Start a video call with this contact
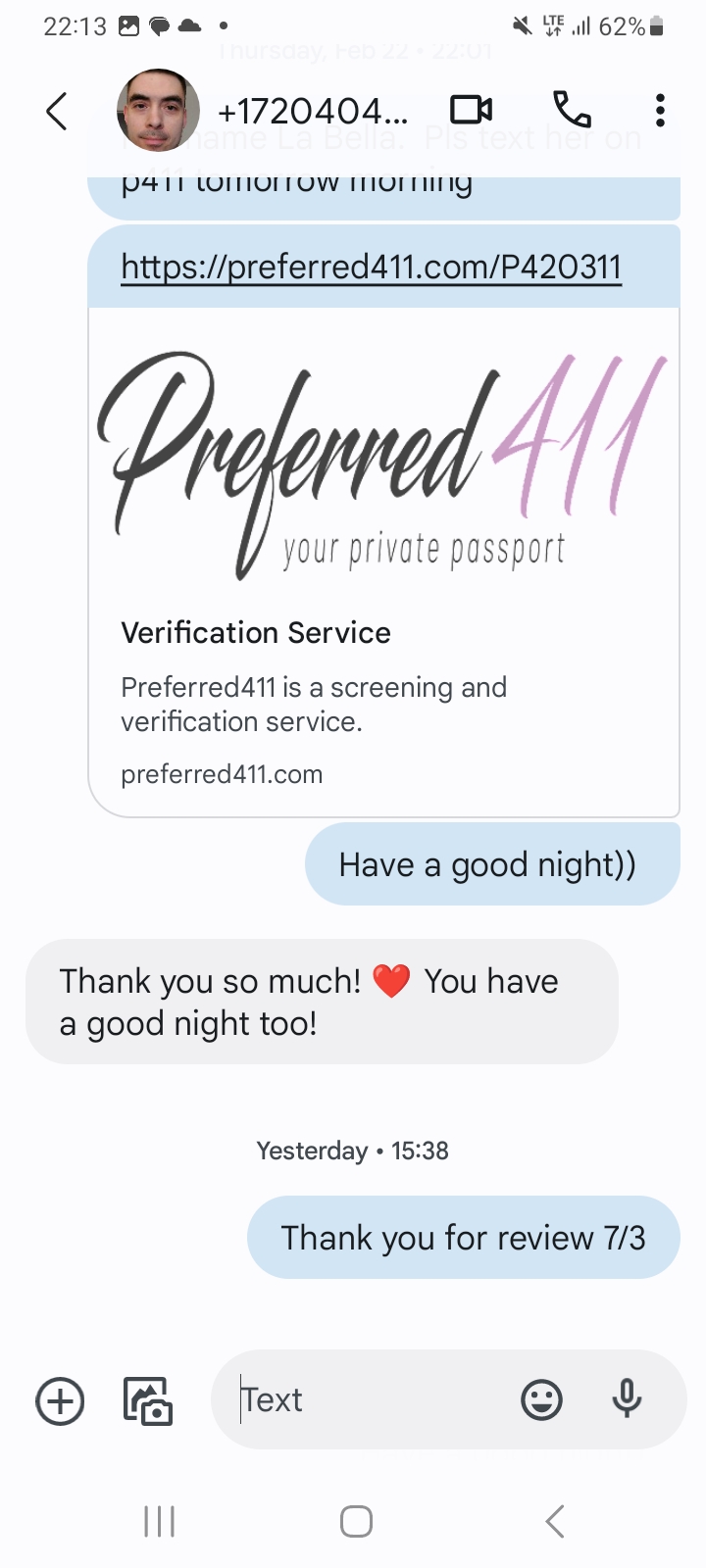The width and height of the screenshot is (706, 1568). [x=471, y=110]
